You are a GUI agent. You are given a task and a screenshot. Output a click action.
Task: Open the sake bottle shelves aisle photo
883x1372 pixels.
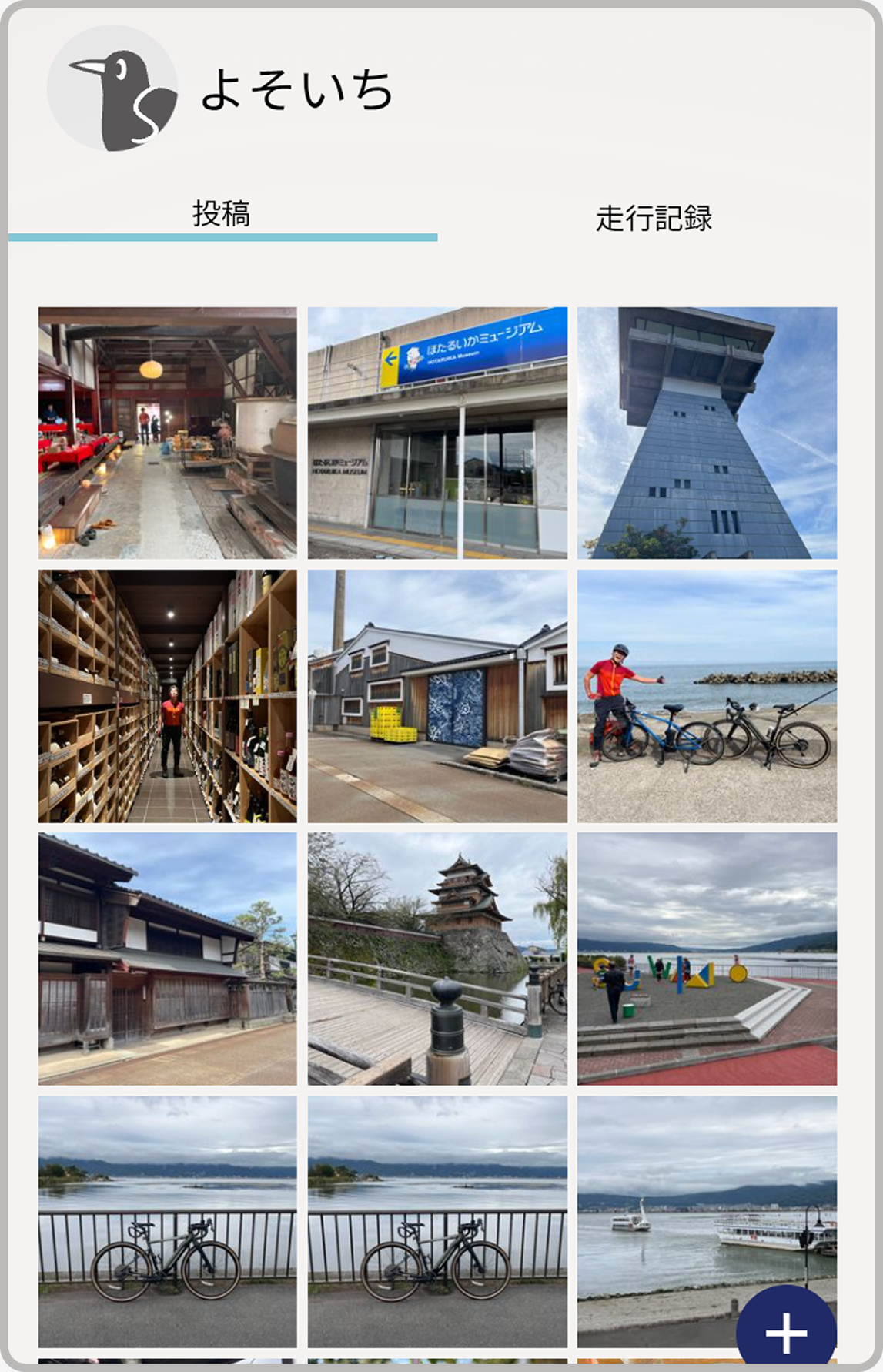point(168,696)
